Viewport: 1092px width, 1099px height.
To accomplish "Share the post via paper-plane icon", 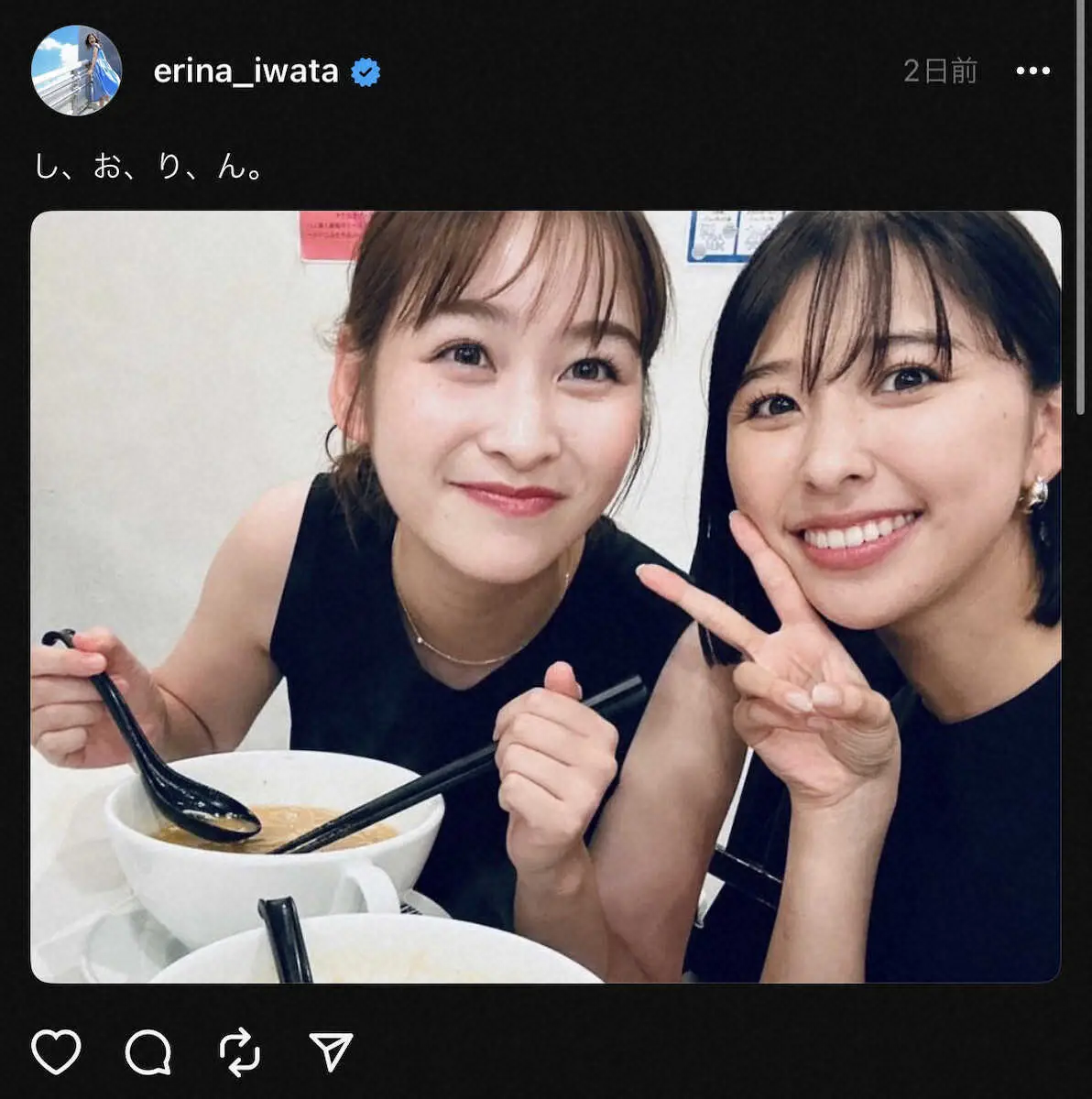I will pos(331,1052).
